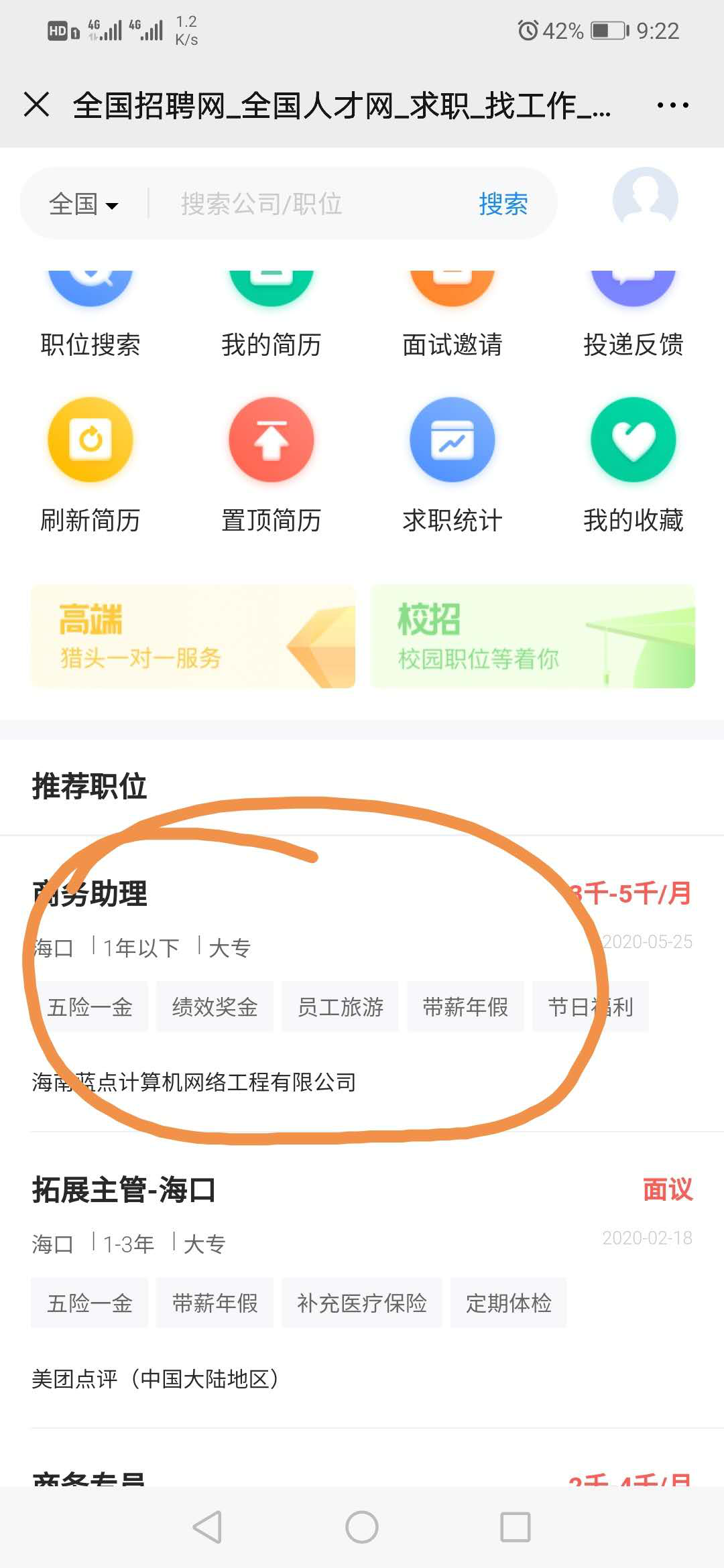This screenshot has width=724, height=1568.
Task: Go to 职位搜索
Action: coord(90,315)
